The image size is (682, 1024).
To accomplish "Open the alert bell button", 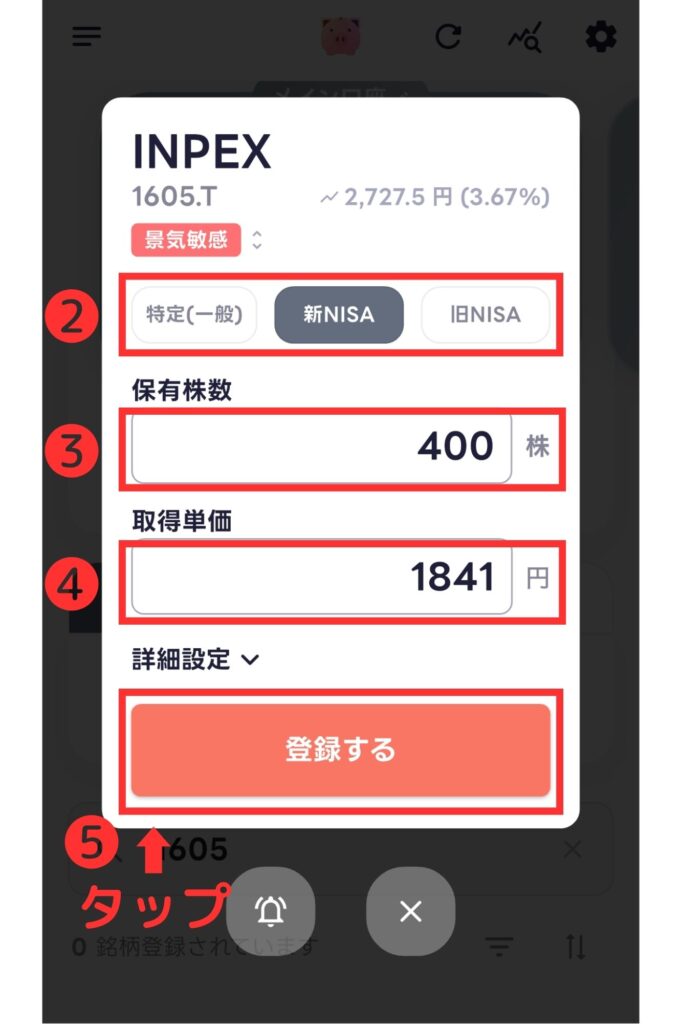I will point(271,911).
